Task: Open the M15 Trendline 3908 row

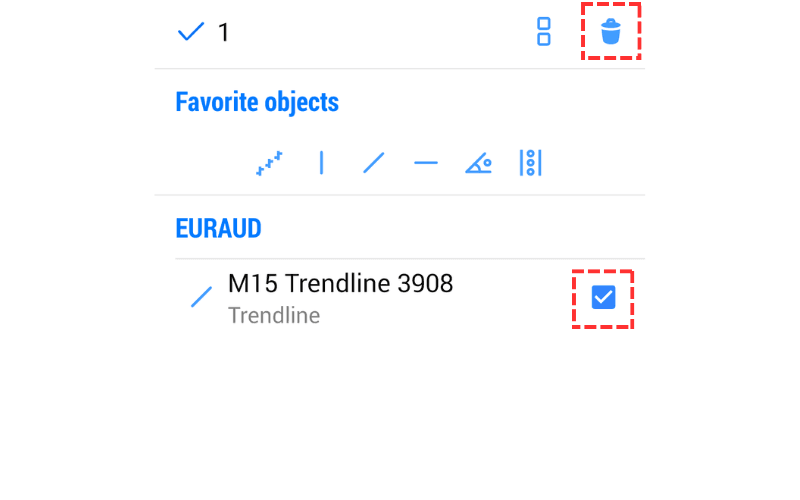Action: [x=340, y=298]
